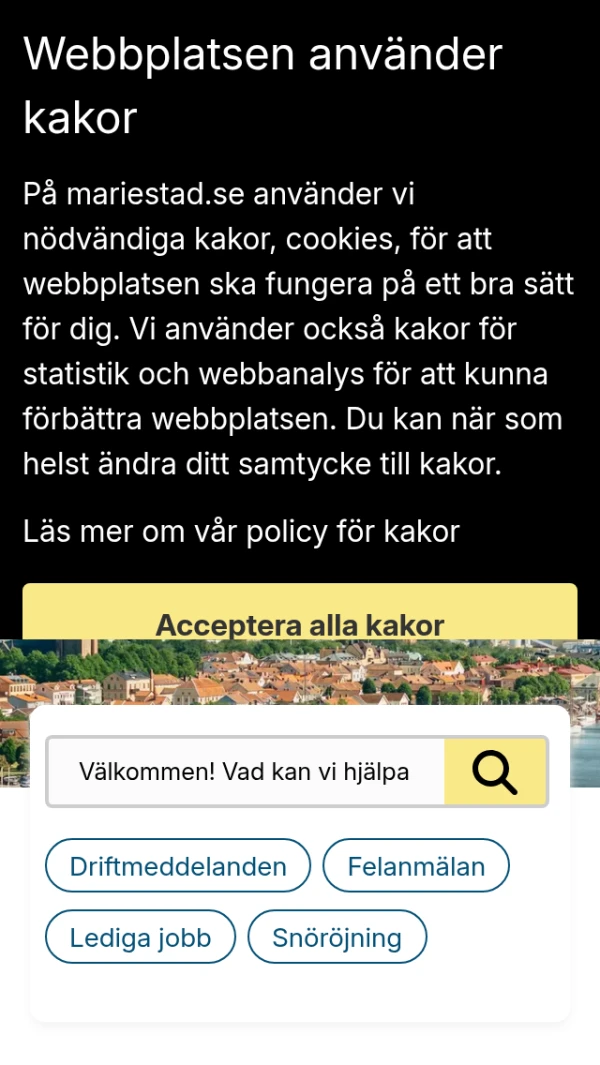Focus the Välkommen search field
Image resolution: width=600 pixels, height=1065 pixels.
pos(245,772)
